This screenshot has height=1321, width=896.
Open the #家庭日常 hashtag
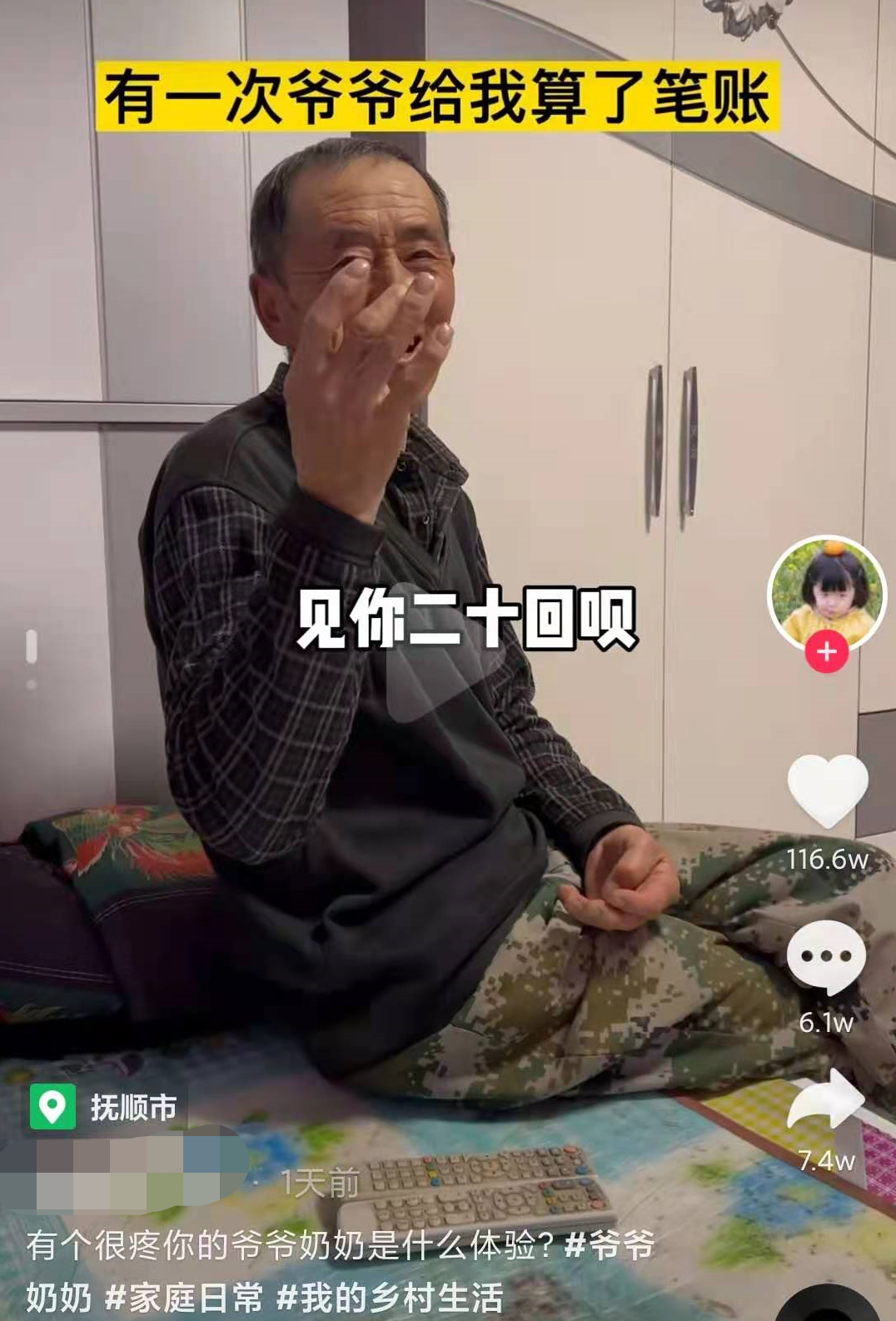184,1298
